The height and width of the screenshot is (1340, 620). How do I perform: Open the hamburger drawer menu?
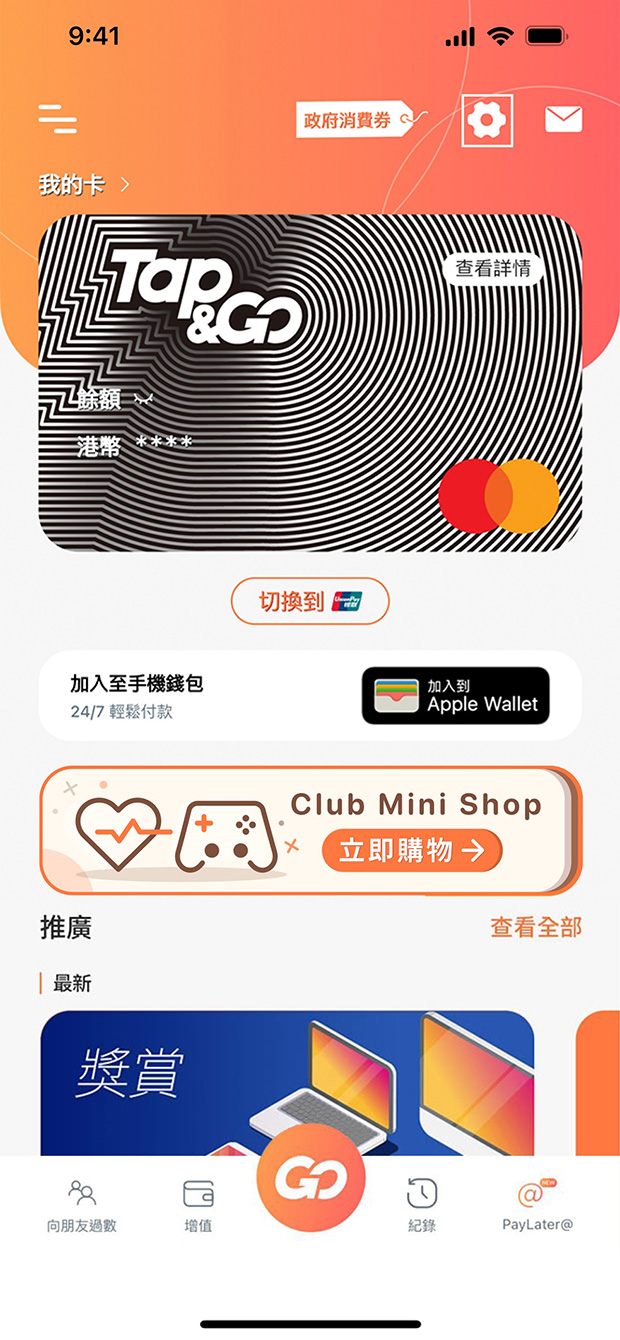[x=58, y=119]
